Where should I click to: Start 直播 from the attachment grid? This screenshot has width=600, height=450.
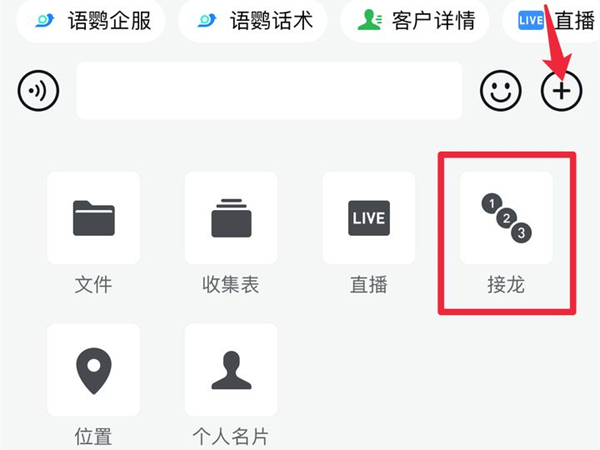(x=368, y=218)
